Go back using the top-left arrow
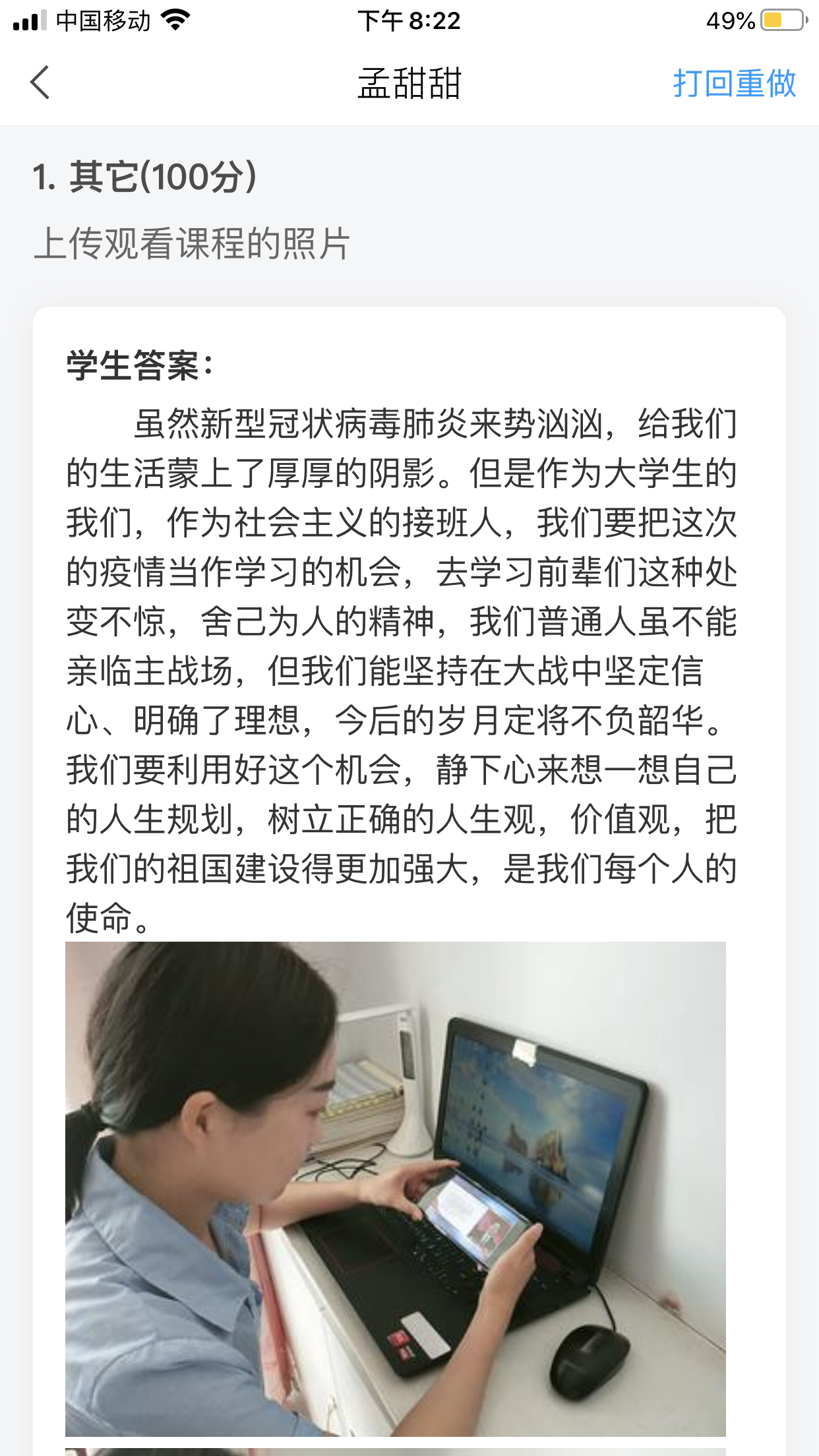This screenshot has width=819, height=1456. 40,83
